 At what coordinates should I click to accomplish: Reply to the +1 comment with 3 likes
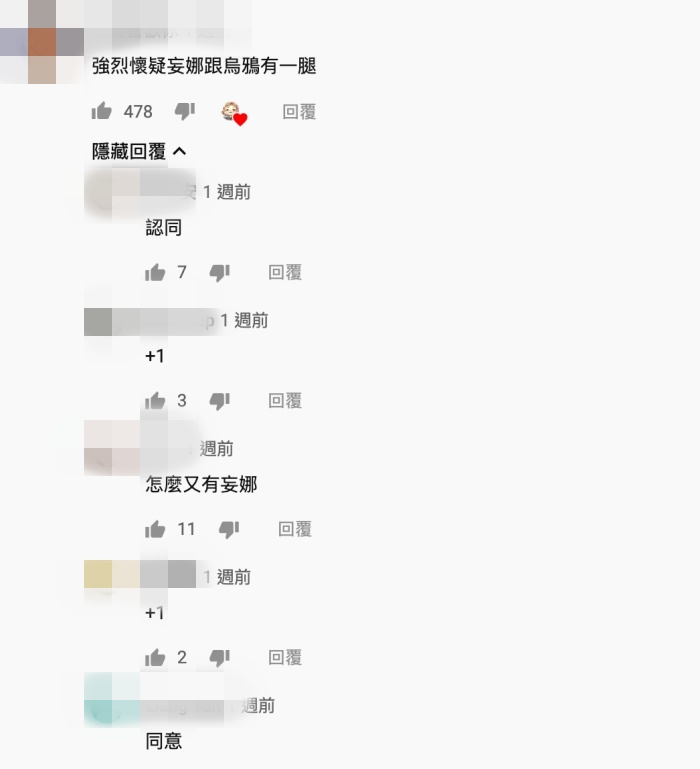(x=285, y=401)
